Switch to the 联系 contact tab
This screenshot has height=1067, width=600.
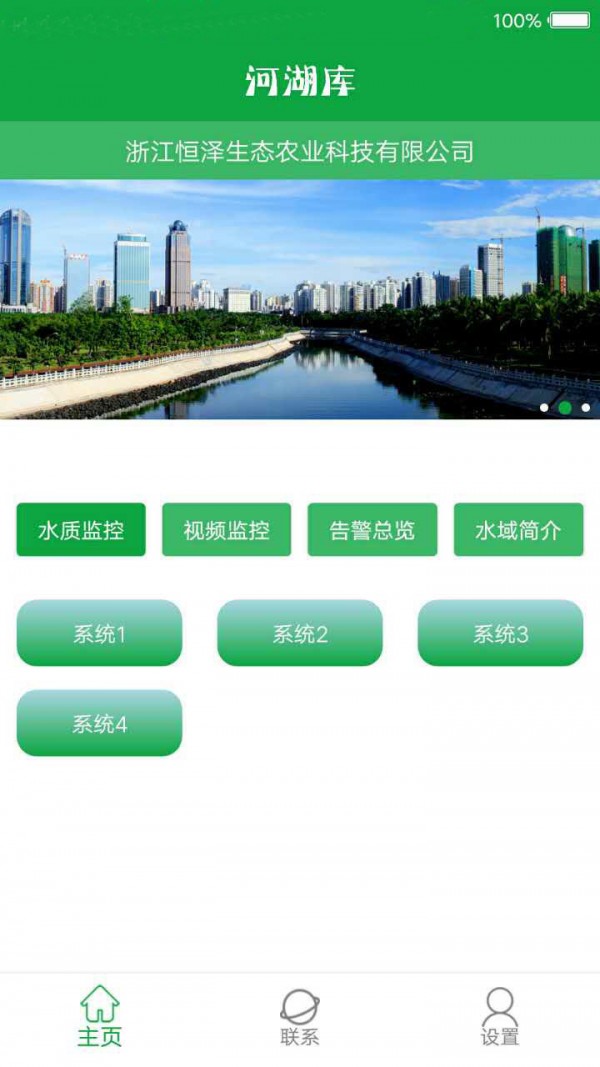click(x=300, y=1016)
